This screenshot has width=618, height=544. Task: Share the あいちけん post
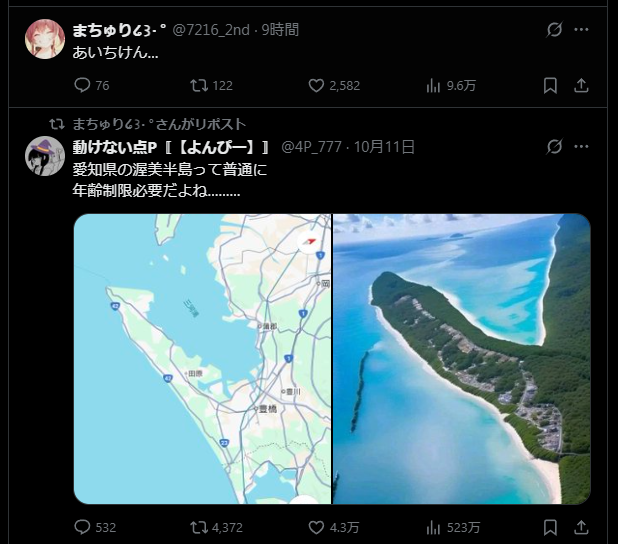point(581,86)
